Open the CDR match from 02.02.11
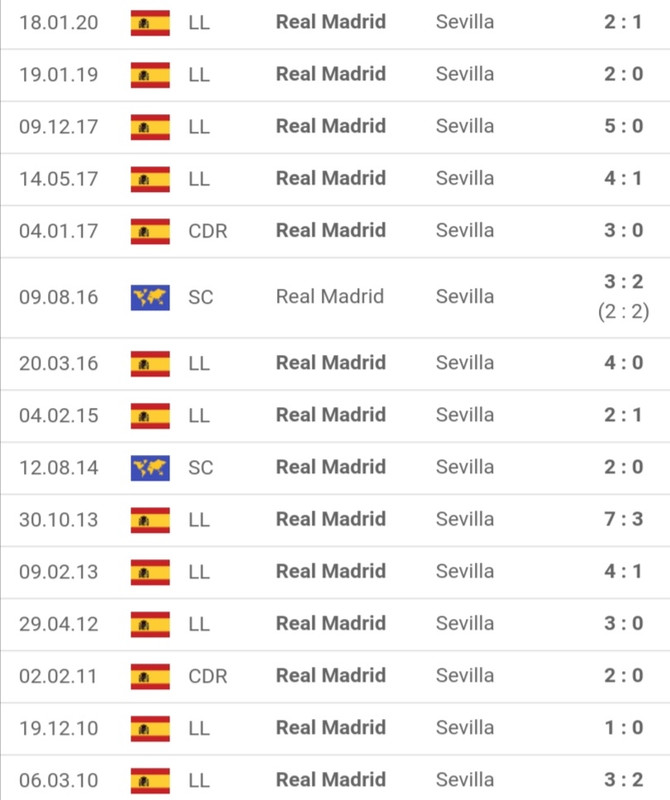Image resolution: width=670 pixels, height=800 pixels. pos(335,675)
